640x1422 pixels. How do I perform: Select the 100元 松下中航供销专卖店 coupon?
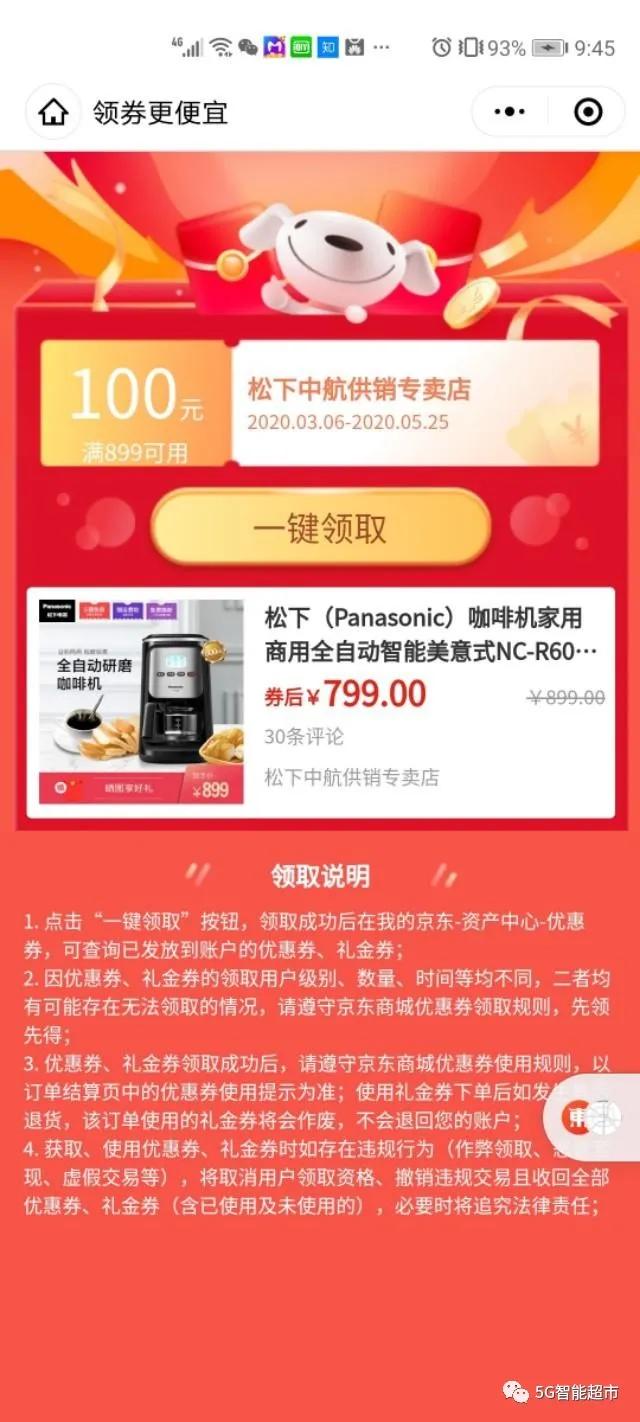tap(320, 403)
